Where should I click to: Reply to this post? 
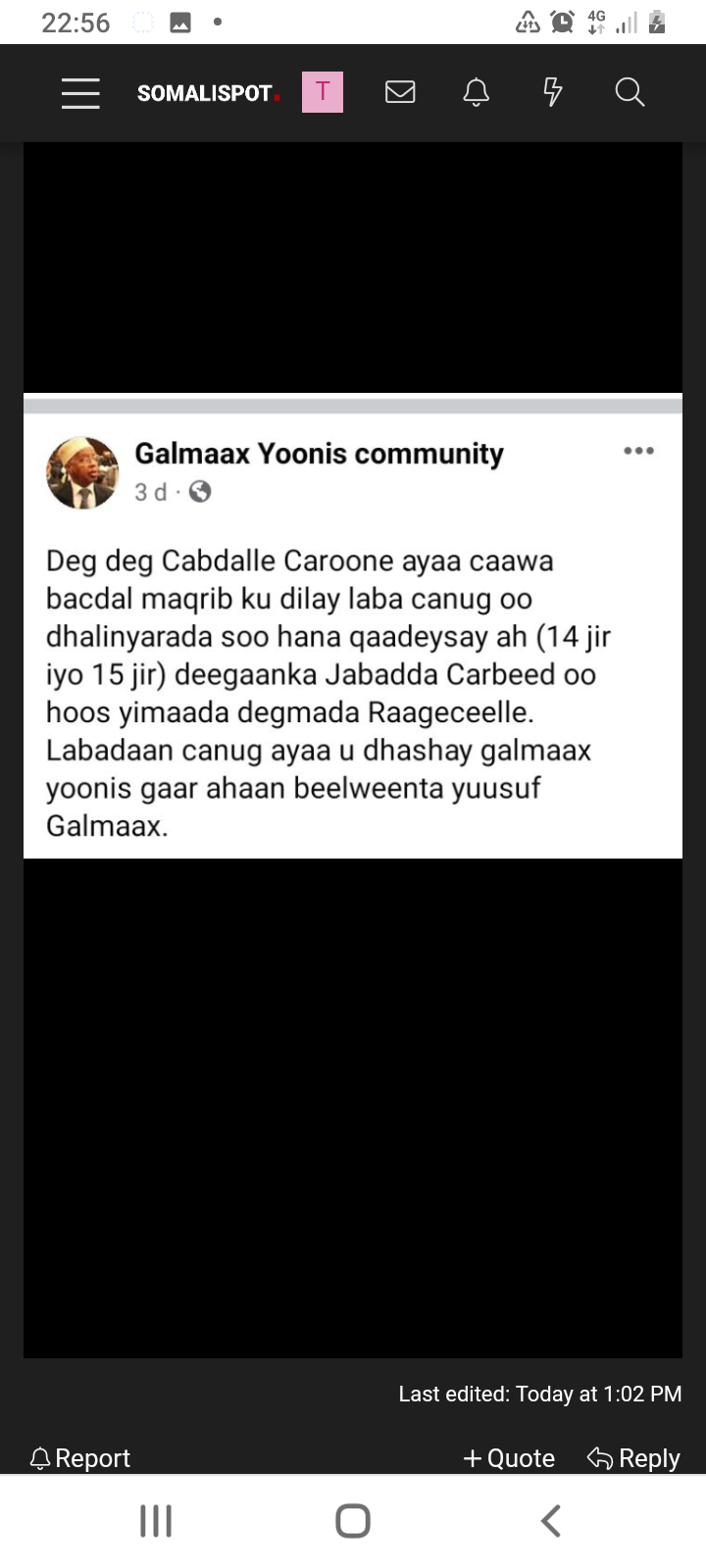tap(633, 1458)
